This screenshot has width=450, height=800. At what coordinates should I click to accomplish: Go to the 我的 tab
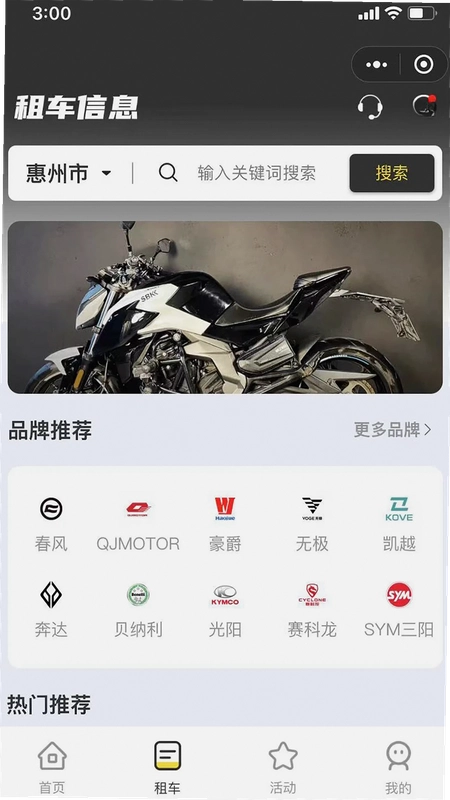click(398, 767)
